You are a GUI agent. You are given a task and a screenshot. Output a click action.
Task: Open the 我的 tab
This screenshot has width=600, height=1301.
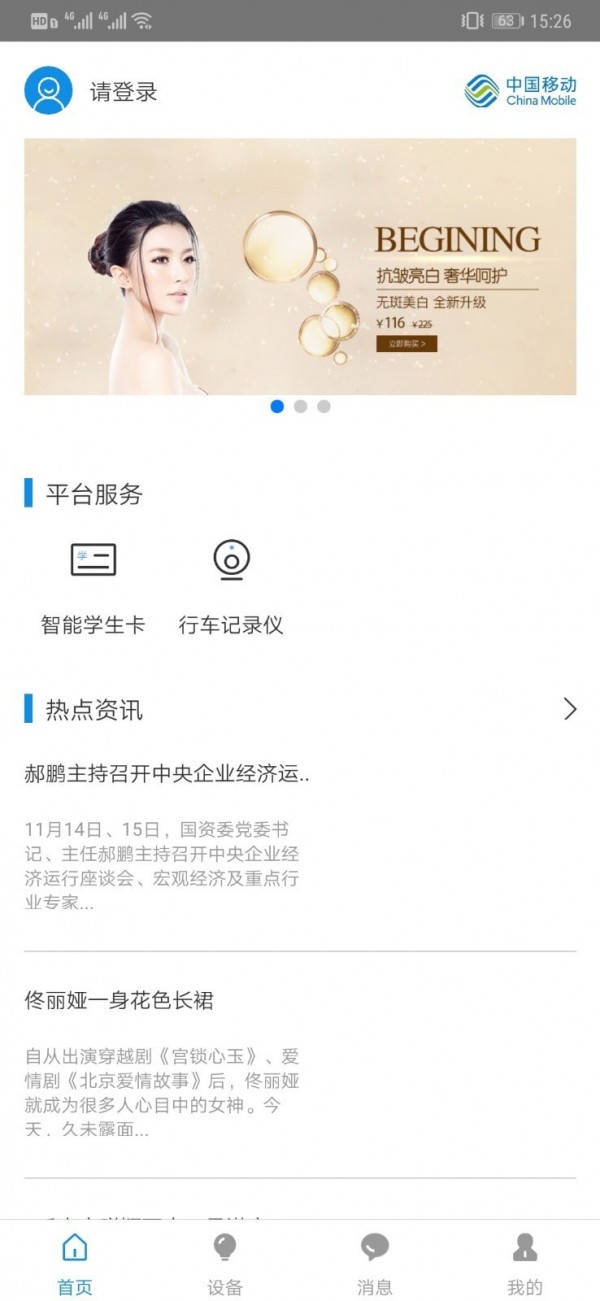point(525,1262)
